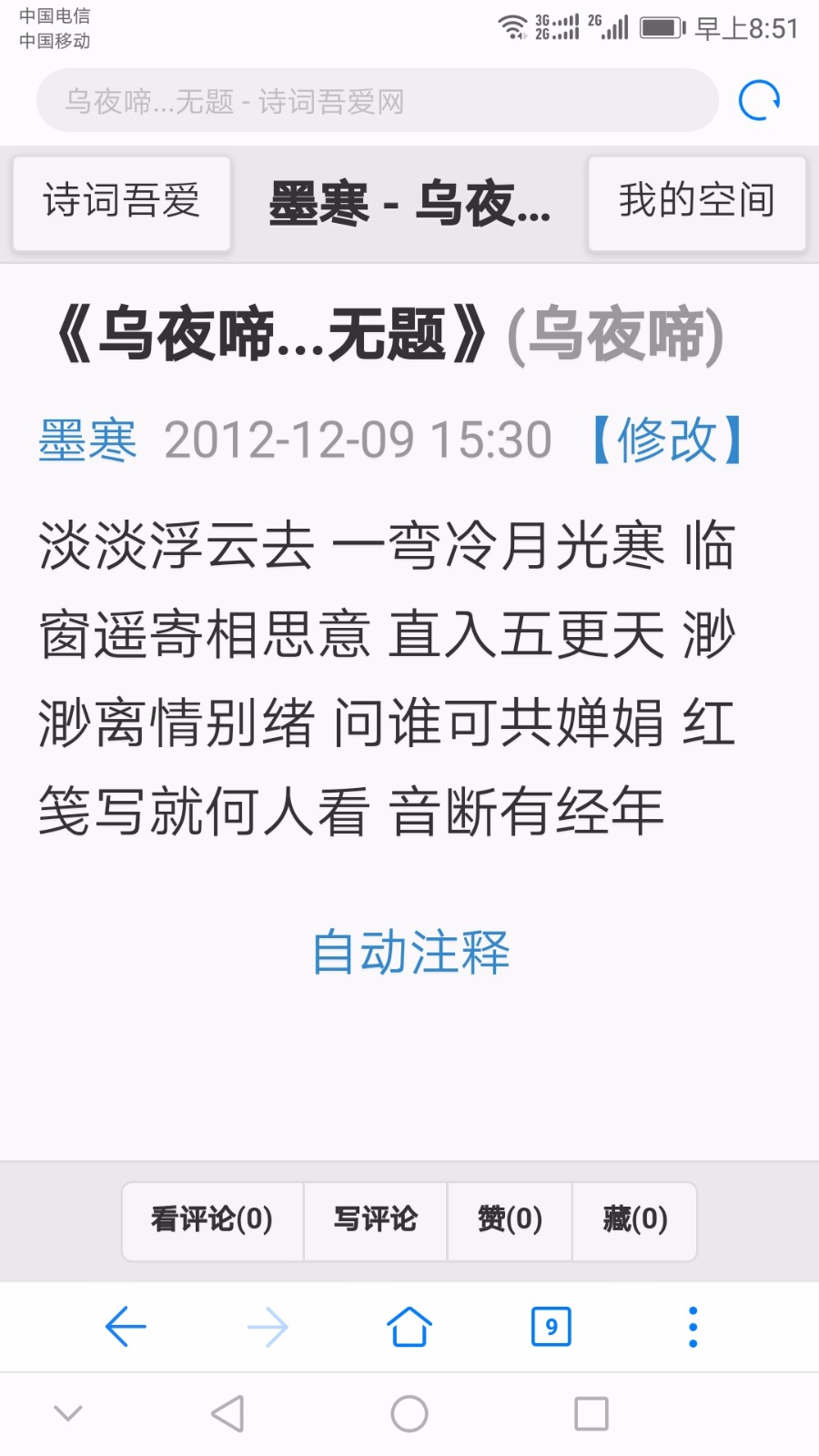This screenshot has width=819, height=1456.
Task: Tap the system back button
Action: pyautogui.click(x=227, y=1414)
